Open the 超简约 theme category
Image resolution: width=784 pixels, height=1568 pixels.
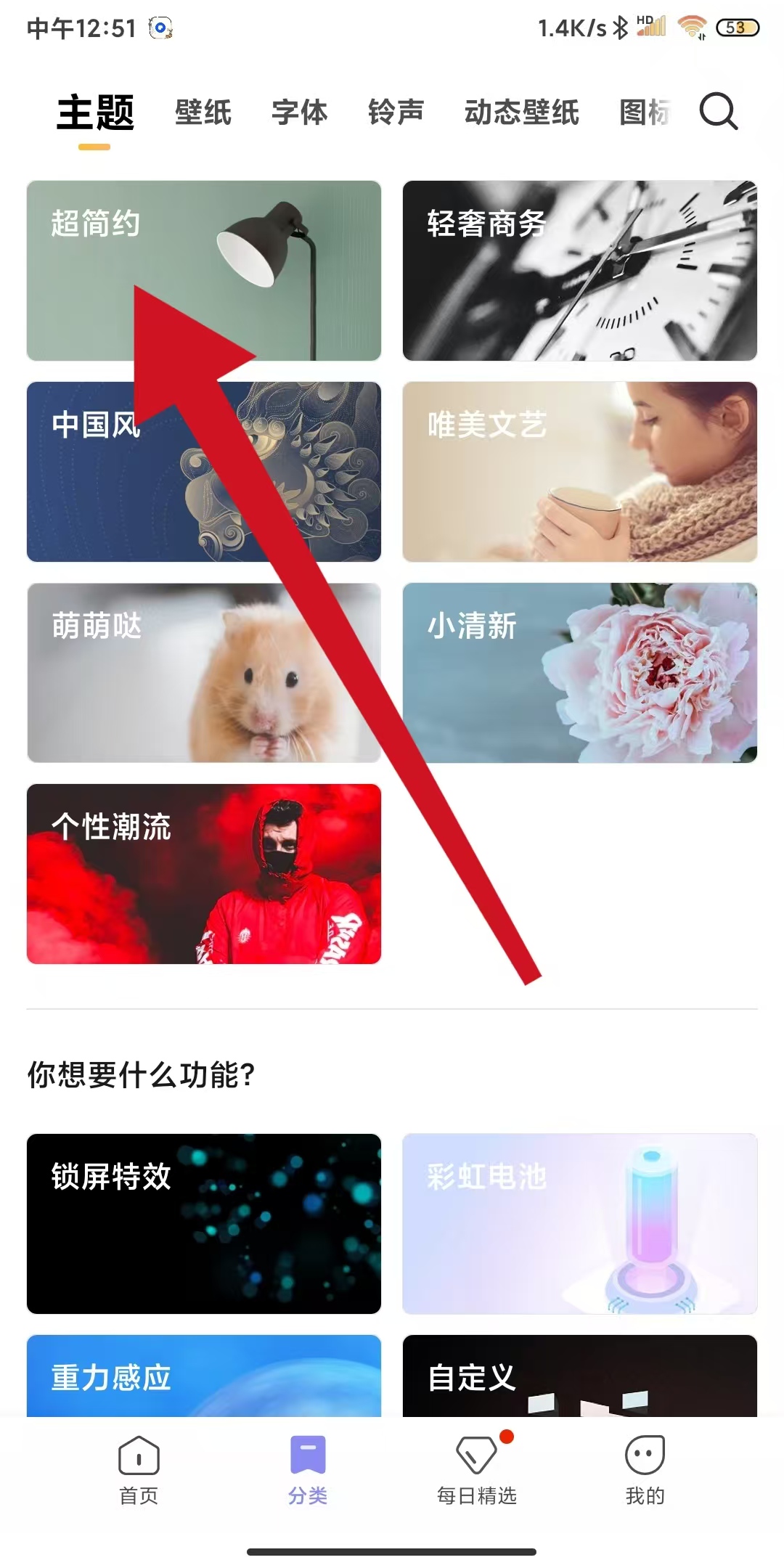203,270
